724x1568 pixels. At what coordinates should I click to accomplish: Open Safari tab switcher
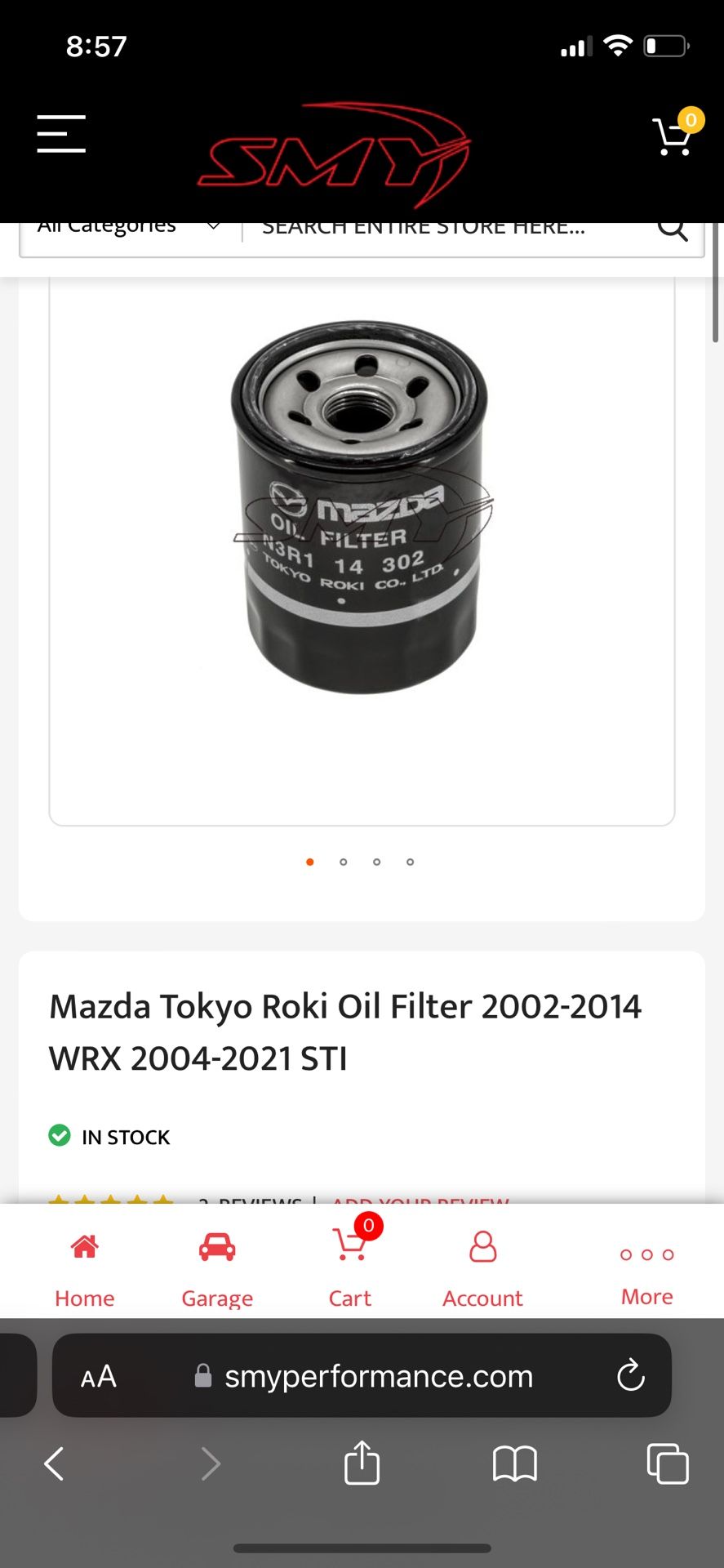(x=667, y=1463)
